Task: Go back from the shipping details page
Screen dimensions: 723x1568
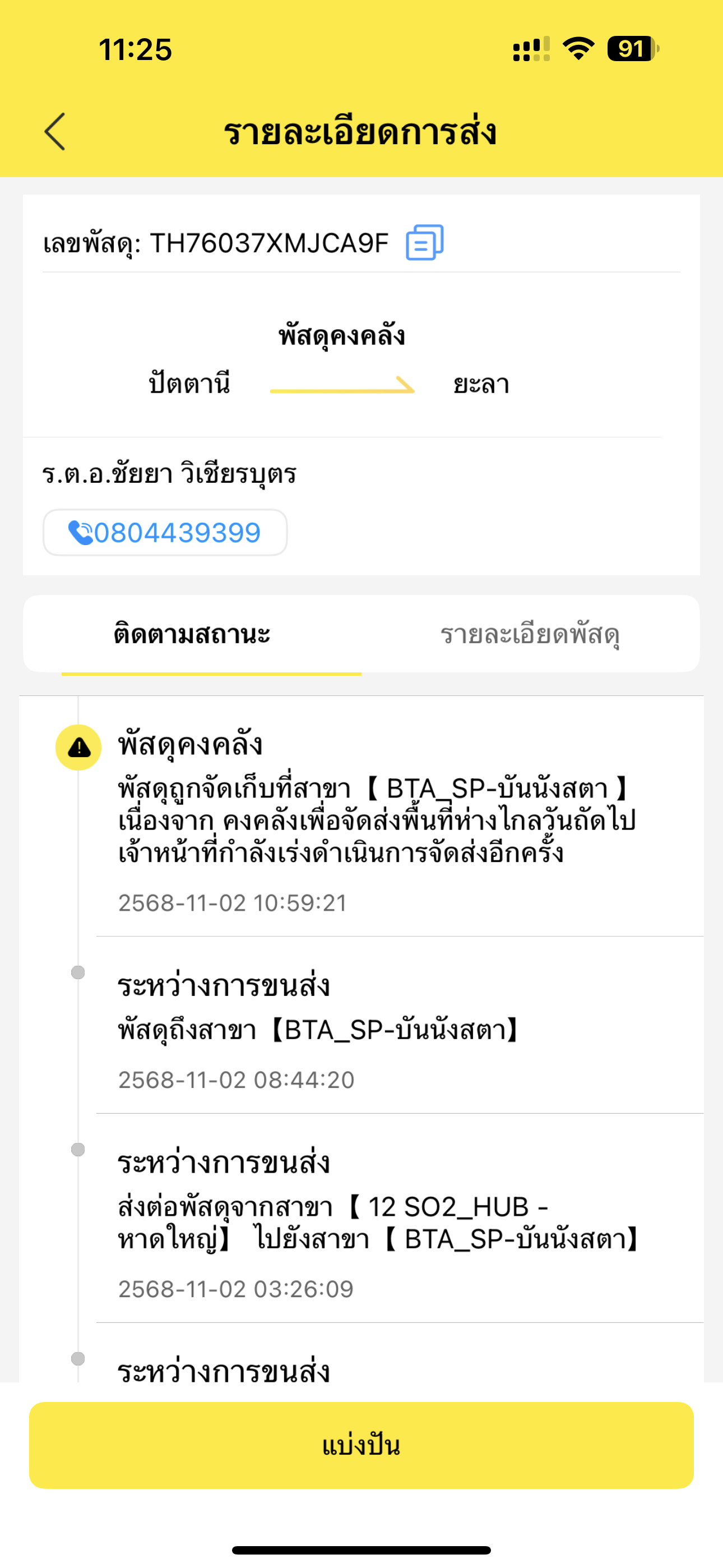Action: click(x=55, y=131)
